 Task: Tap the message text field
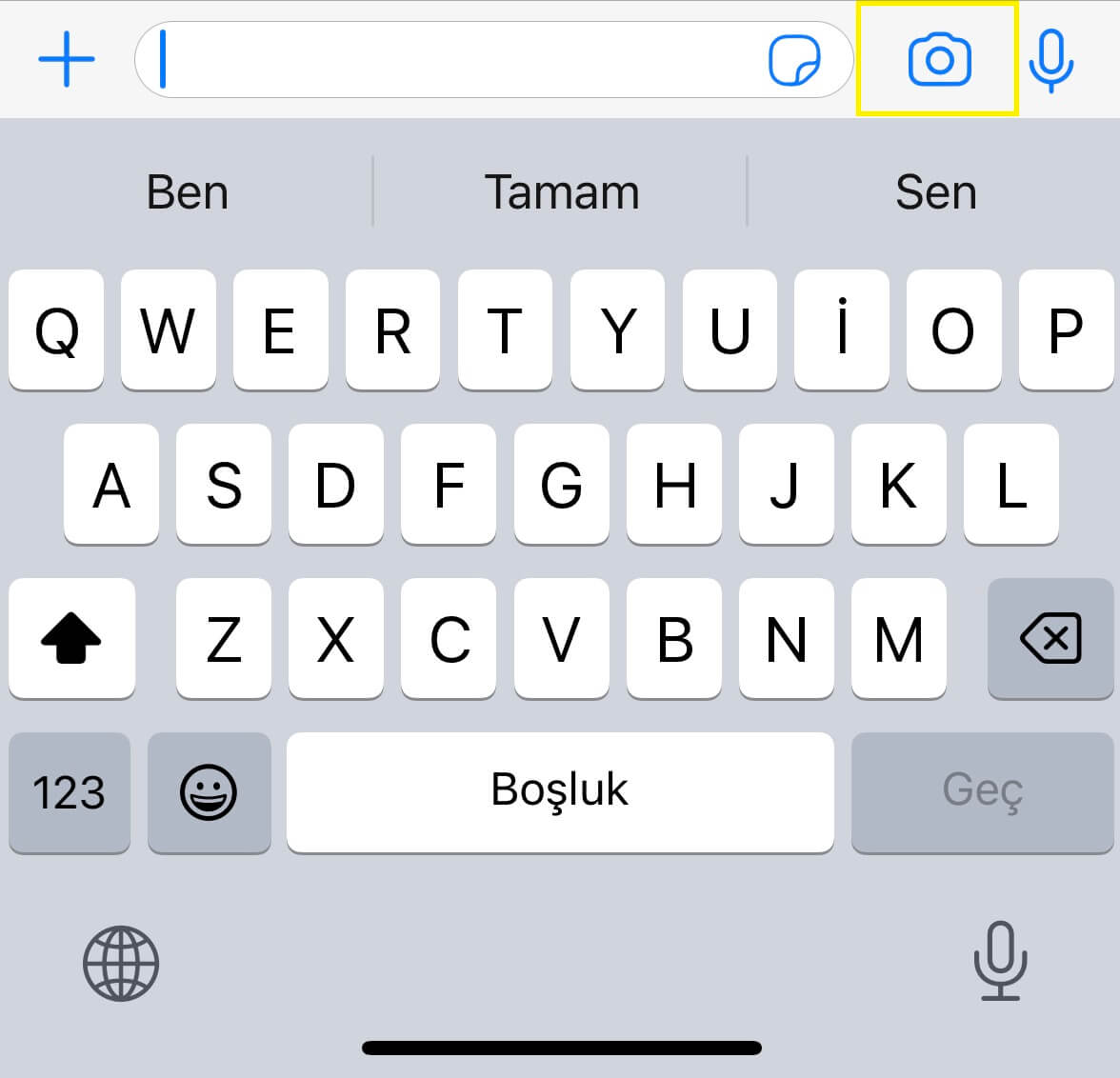(x=457, y=59)
